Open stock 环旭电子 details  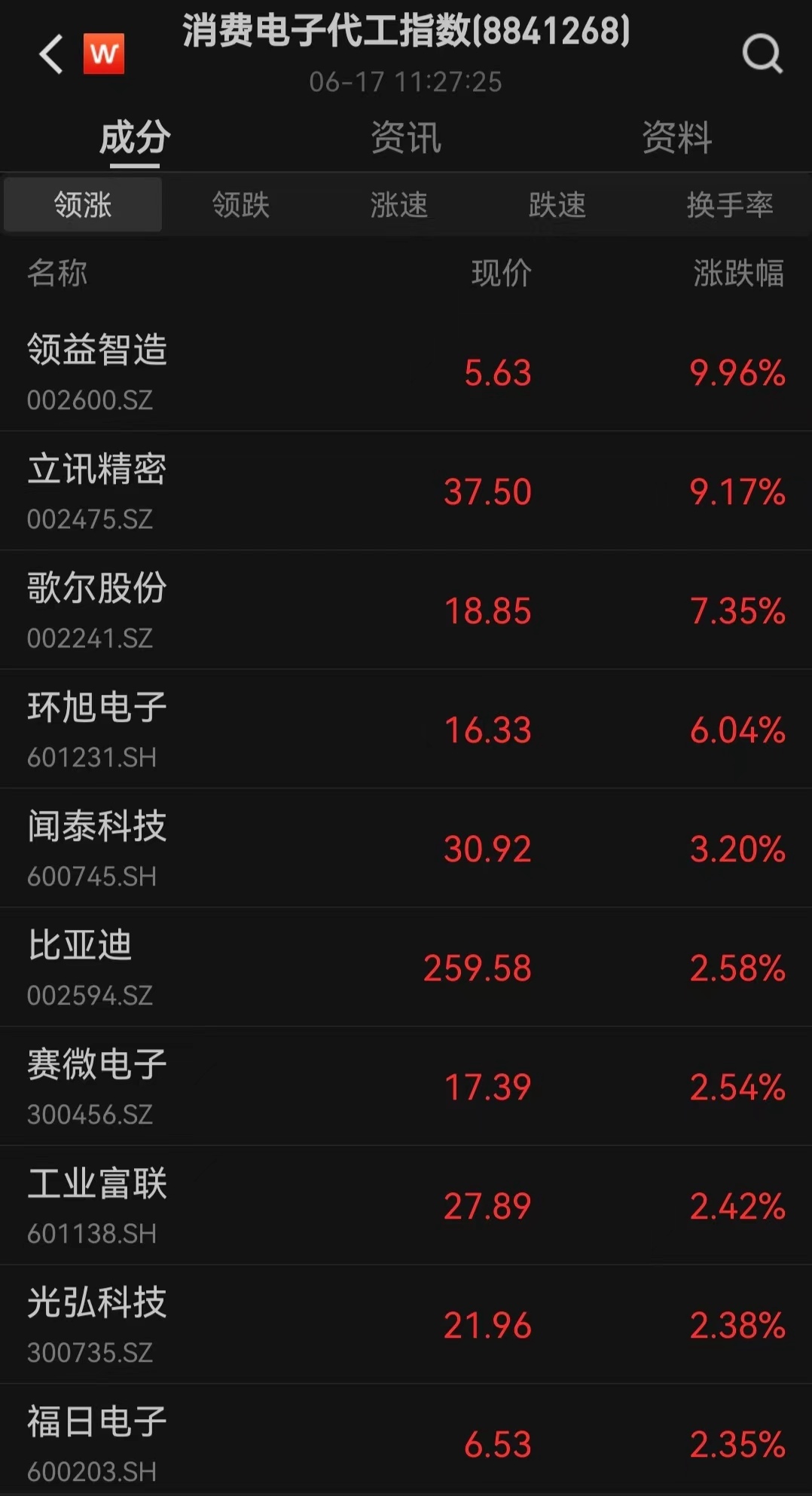pyautogui.click(x=406, y=729)
